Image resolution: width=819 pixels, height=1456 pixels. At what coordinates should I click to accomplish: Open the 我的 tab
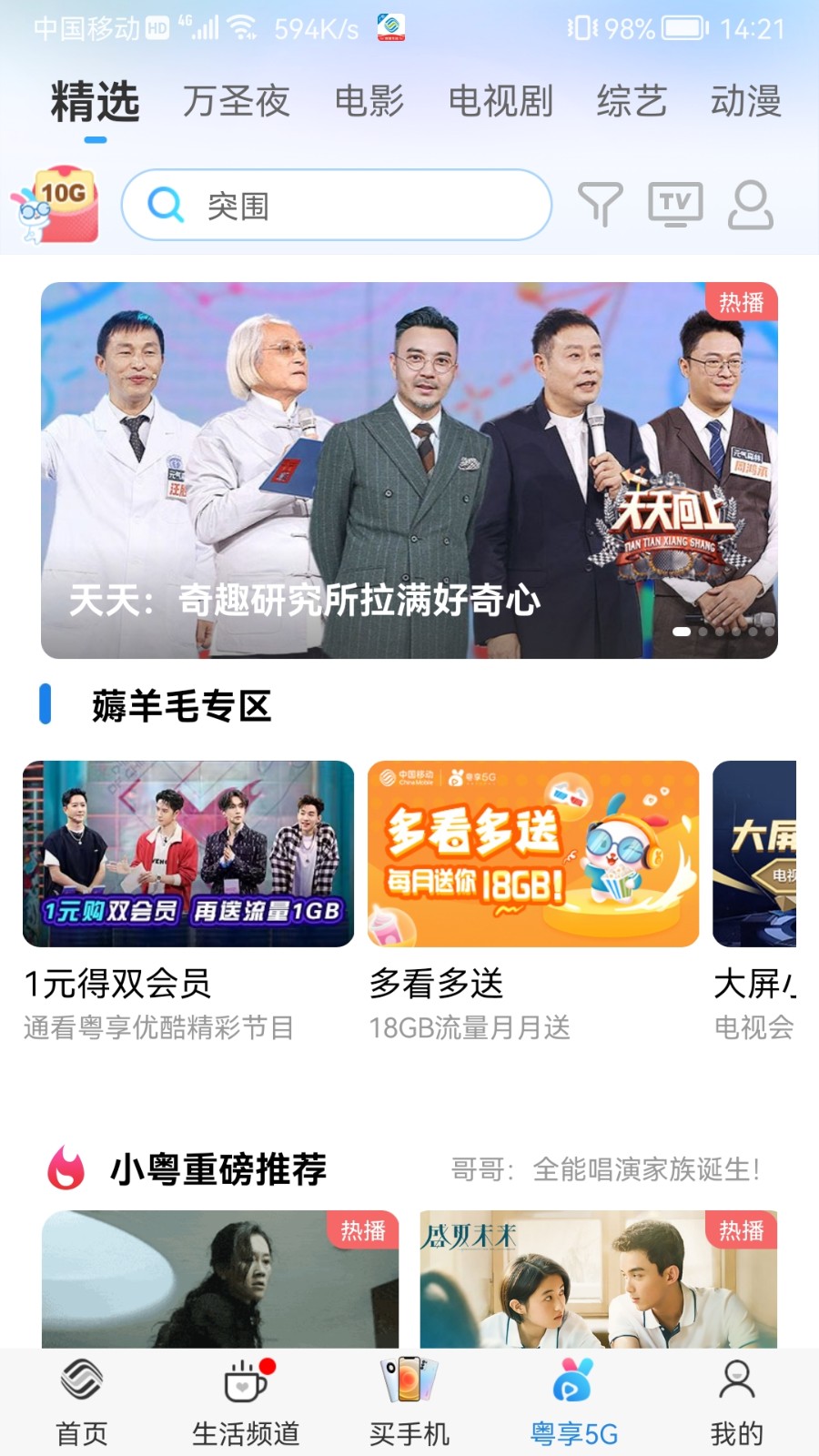(737, 1401)
